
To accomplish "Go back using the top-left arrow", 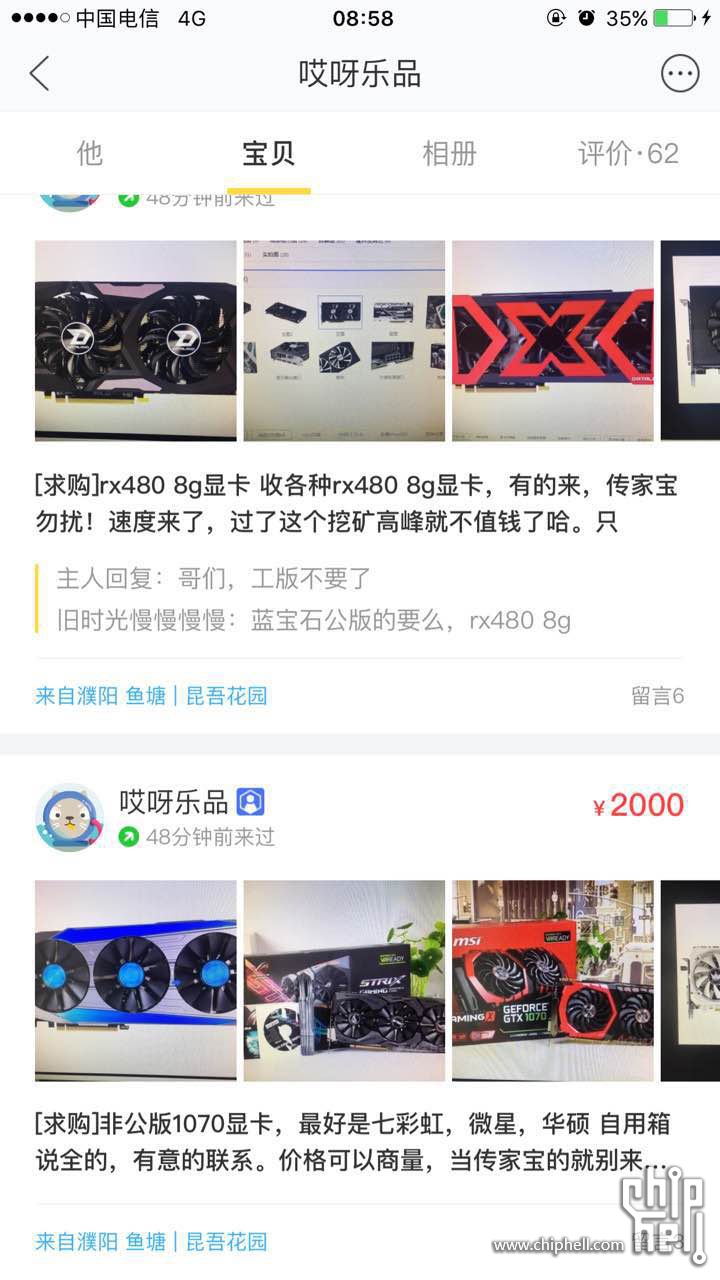I will tap(40, 74).
